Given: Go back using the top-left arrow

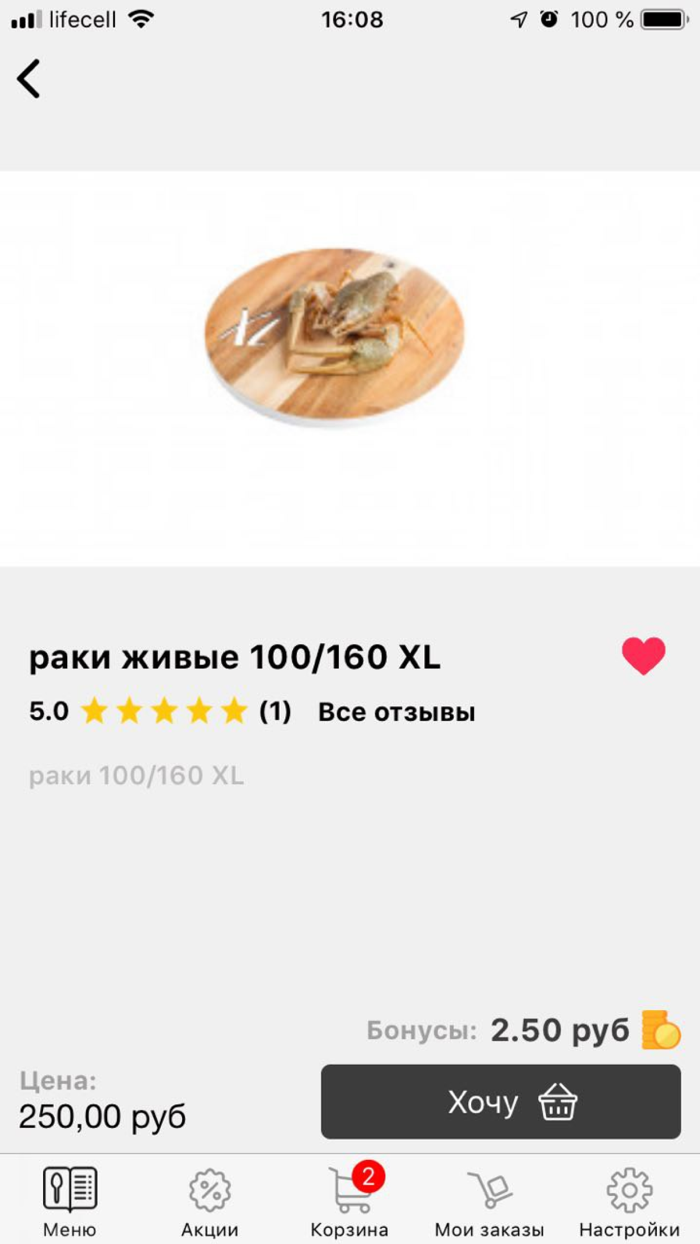Looking at the screenshot, I should (x=29, y=78).
